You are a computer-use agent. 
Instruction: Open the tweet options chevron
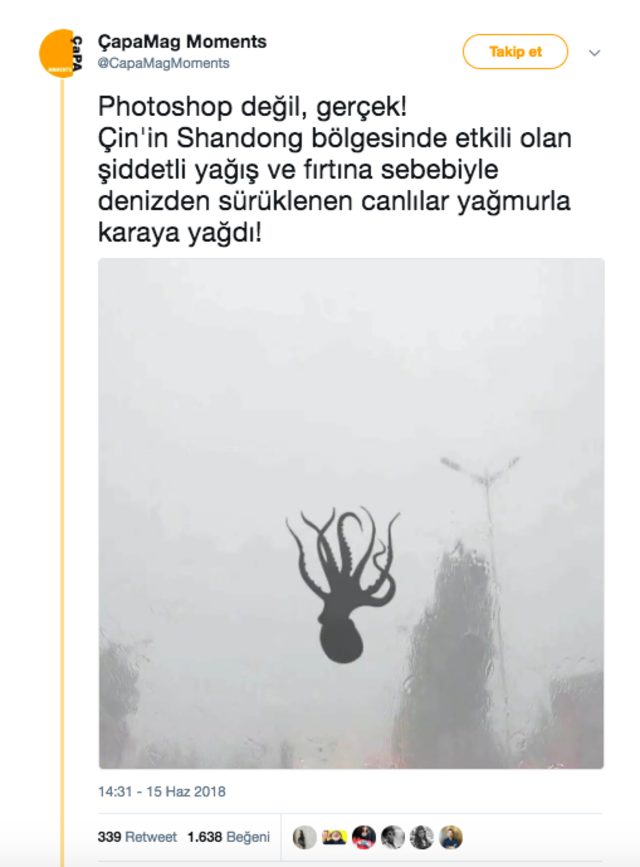[x=595, y=52]
